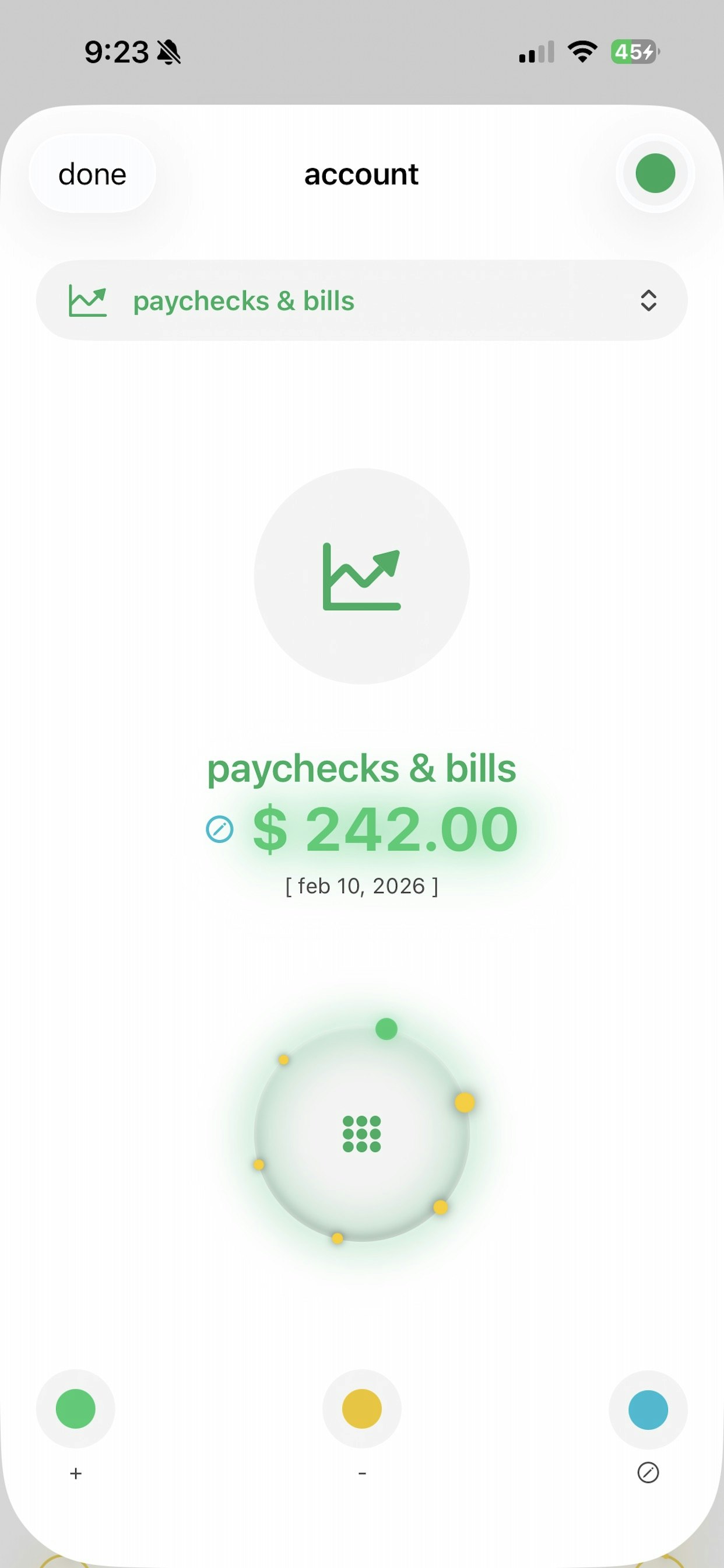Tap the large yellow dot on the dial's right edge
Viewport: 724px width, 1568px height.
(464, 1104)
